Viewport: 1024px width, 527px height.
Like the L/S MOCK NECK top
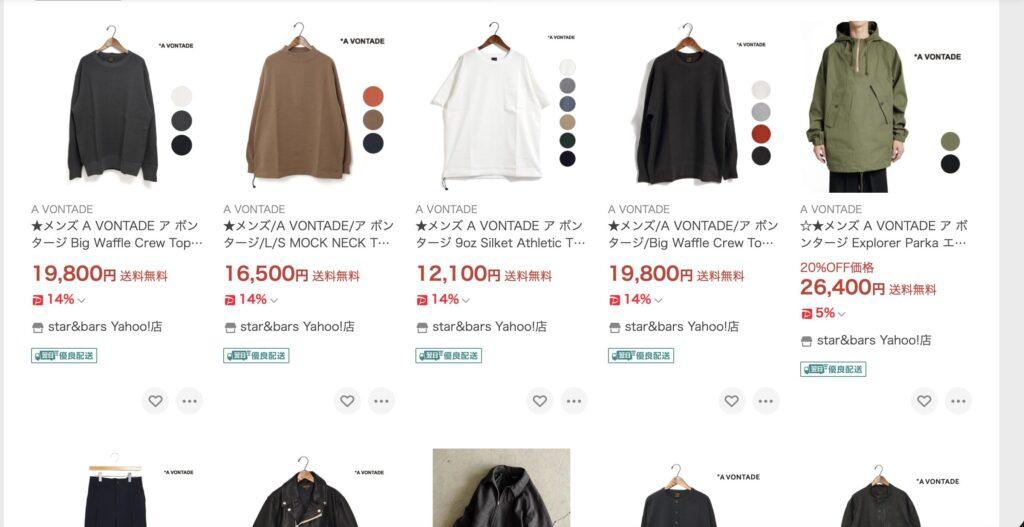point(347,401)
